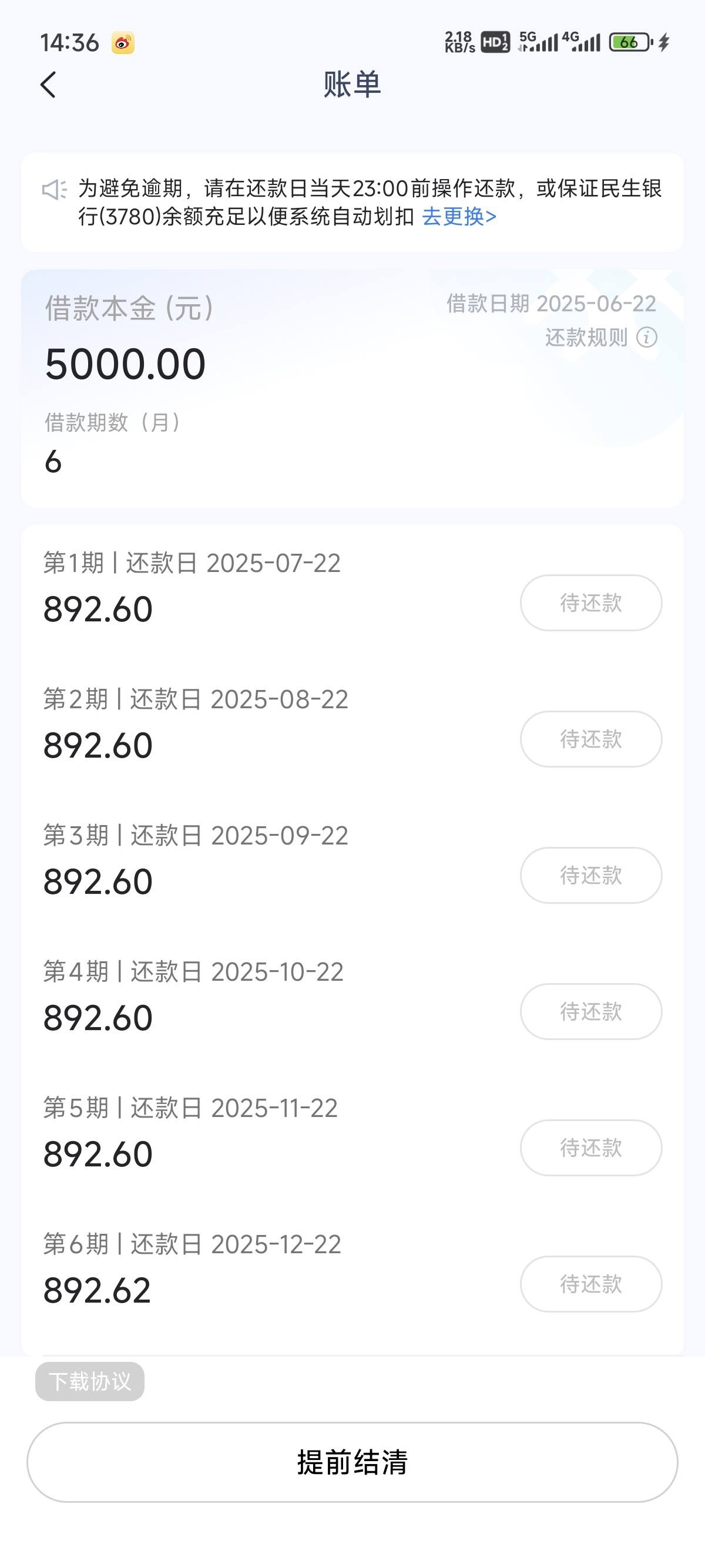705x1568 pixels.
Task: Open the 还款规则 info
Action: click(x=601, y=337)
